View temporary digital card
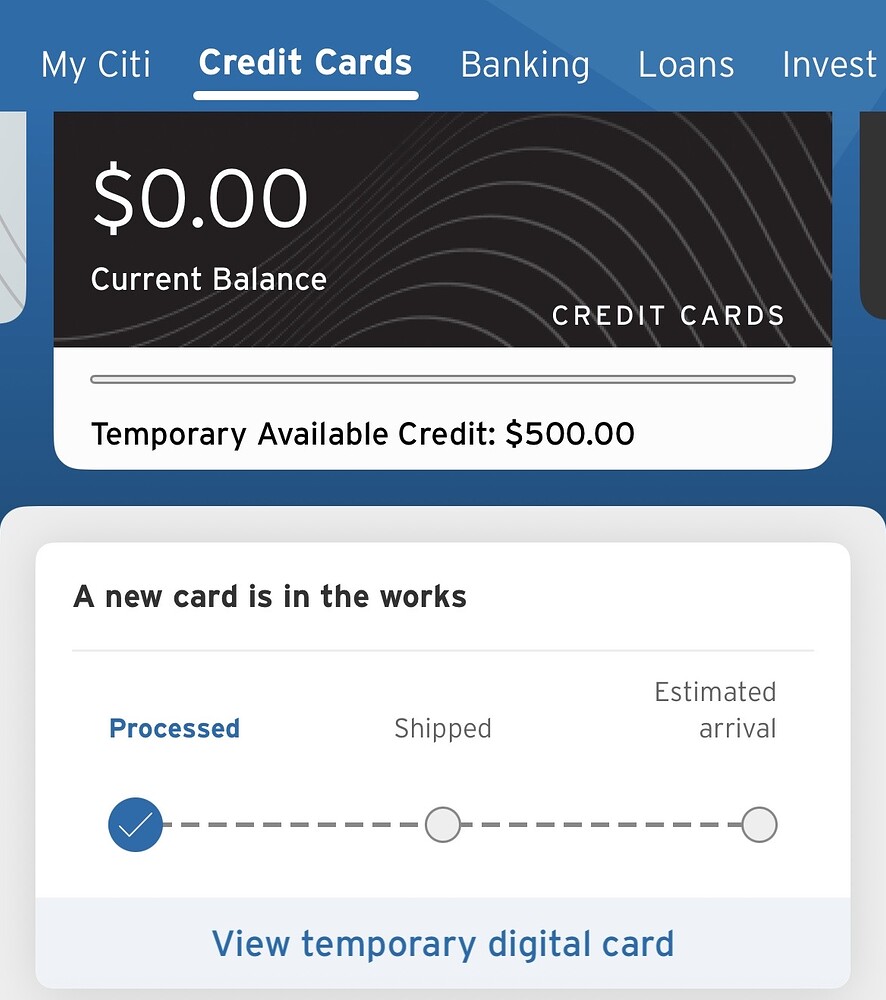Screen dimensions: 886x1000 coord(443,943)
